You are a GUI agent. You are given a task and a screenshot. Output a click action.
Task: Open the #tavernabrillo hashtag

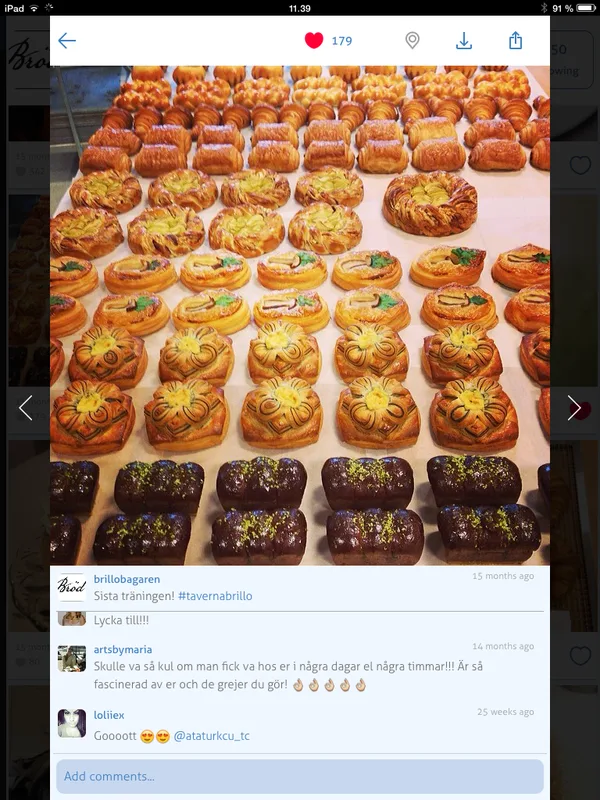(x=215, y=596)
